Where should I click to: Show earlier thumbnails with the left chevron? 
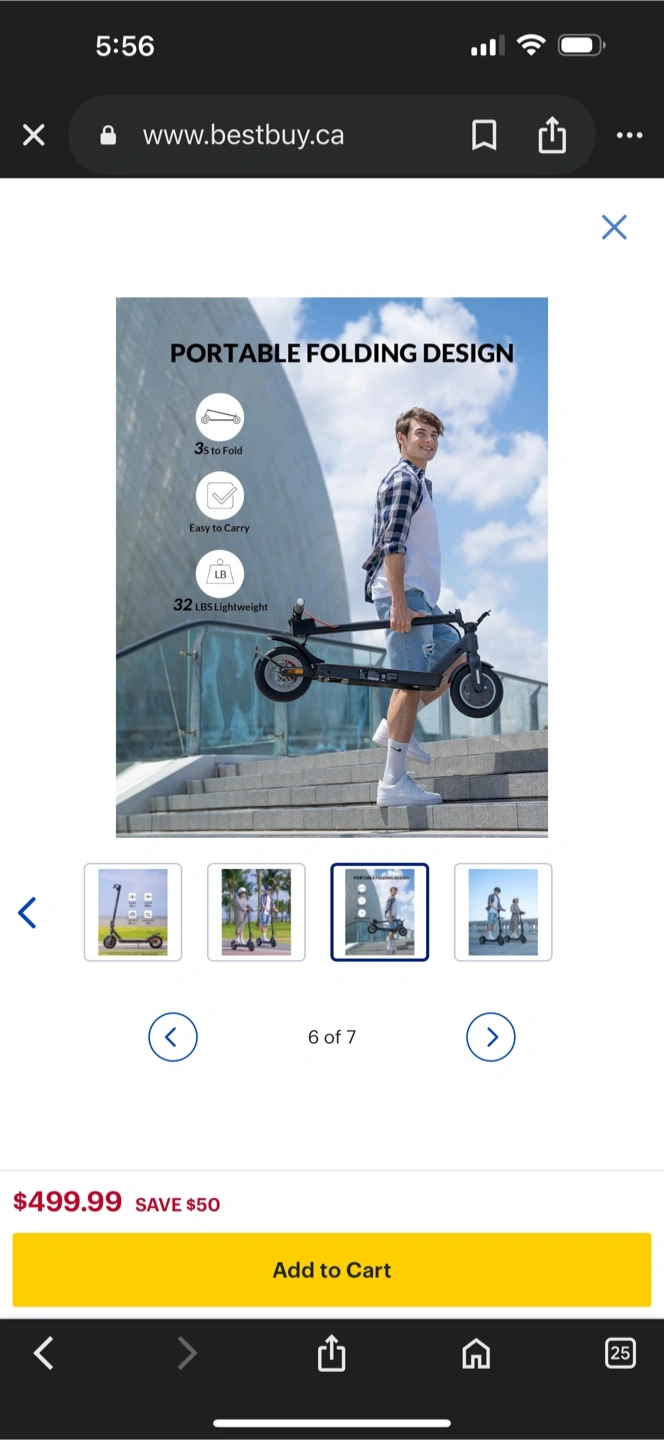[28, 912]
